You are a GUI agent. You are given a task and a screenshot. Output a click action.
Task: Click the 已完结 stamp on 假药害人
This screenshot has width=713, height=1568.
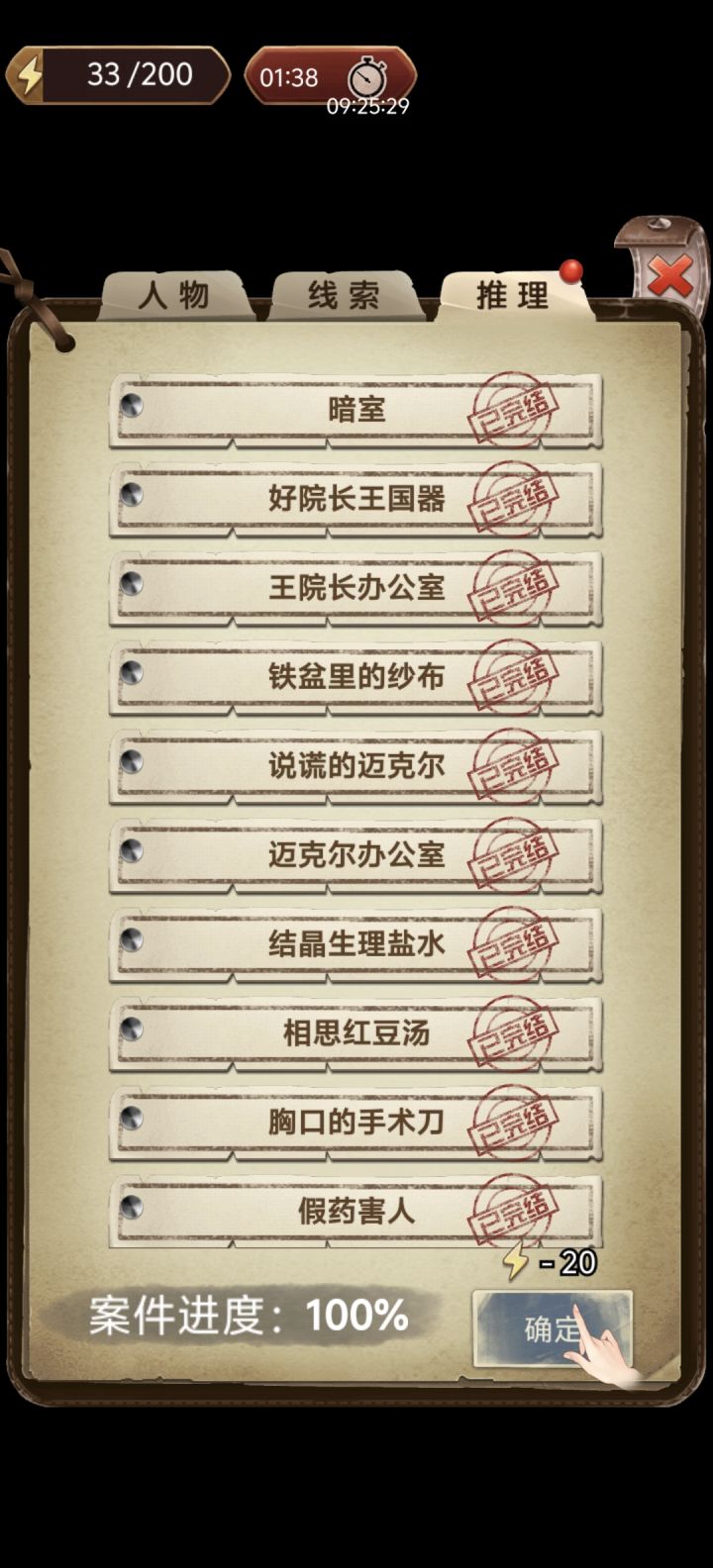[515, 1212]
